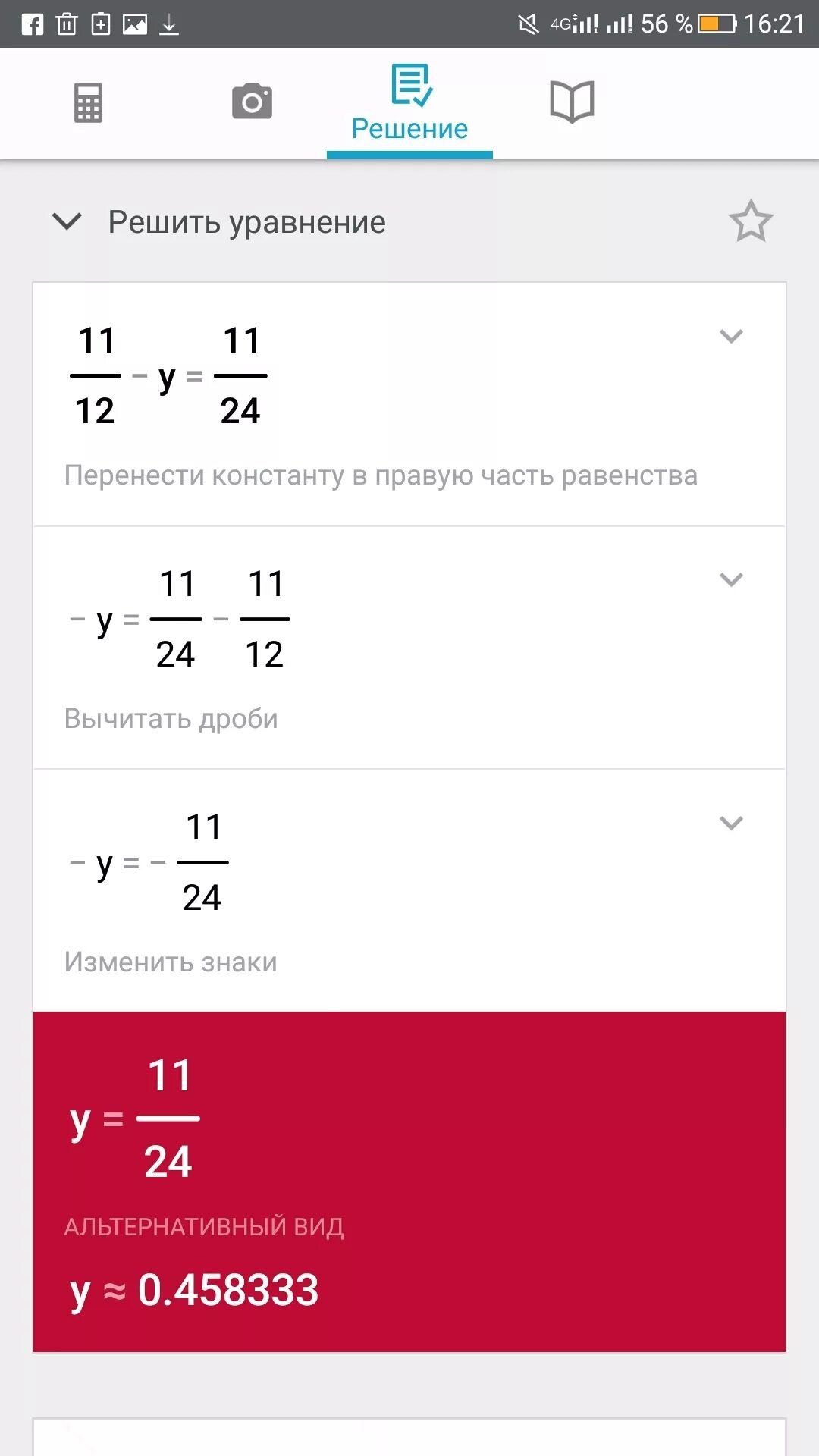Screen dimensions: 819x1456
Task: Tap the trash notification icon
Action: click(68, 23)
